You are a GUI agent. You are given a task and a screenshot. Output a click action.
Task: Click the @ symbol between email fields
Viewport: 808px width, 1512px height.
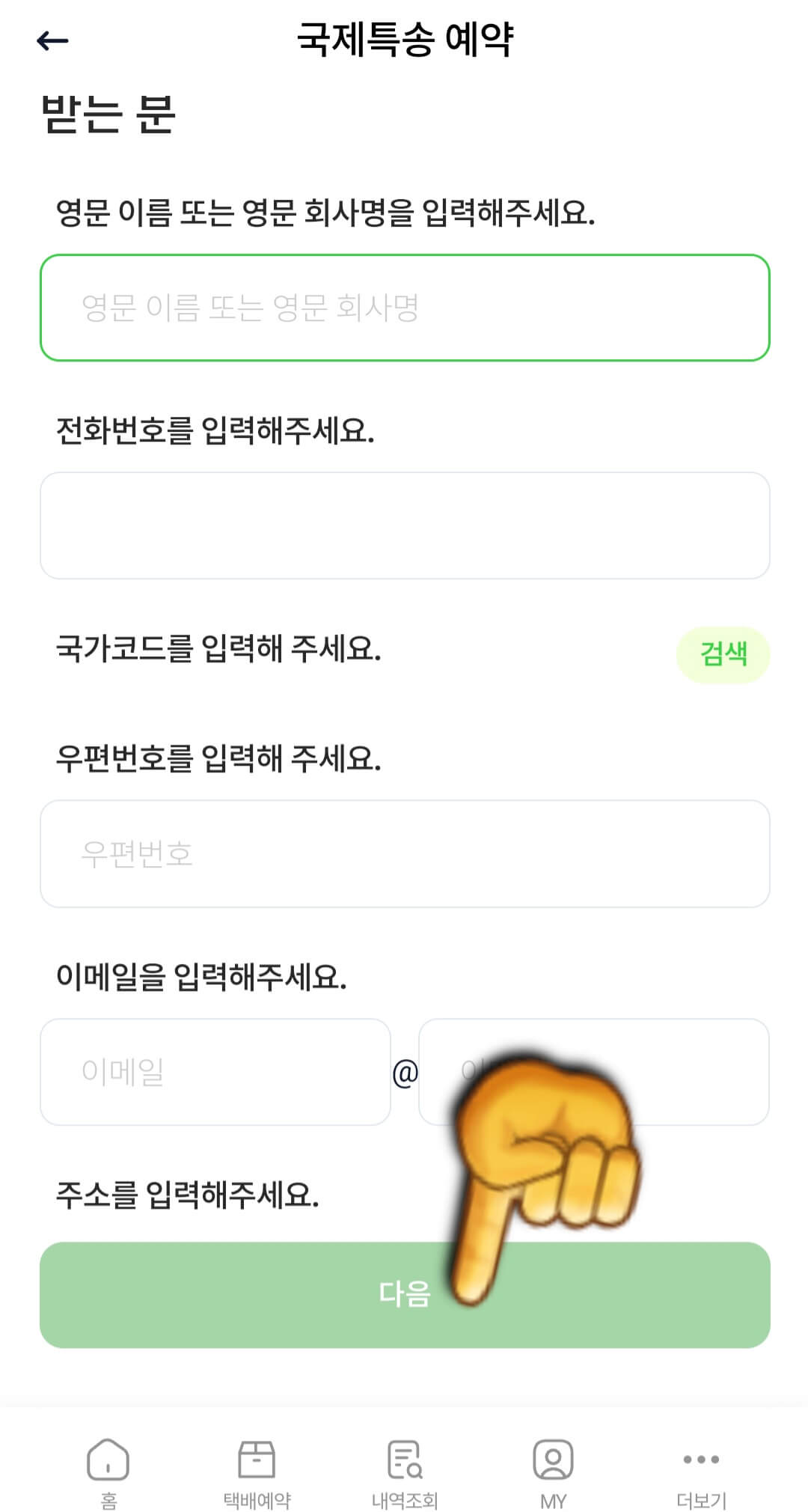click(x=405, y=1072)
